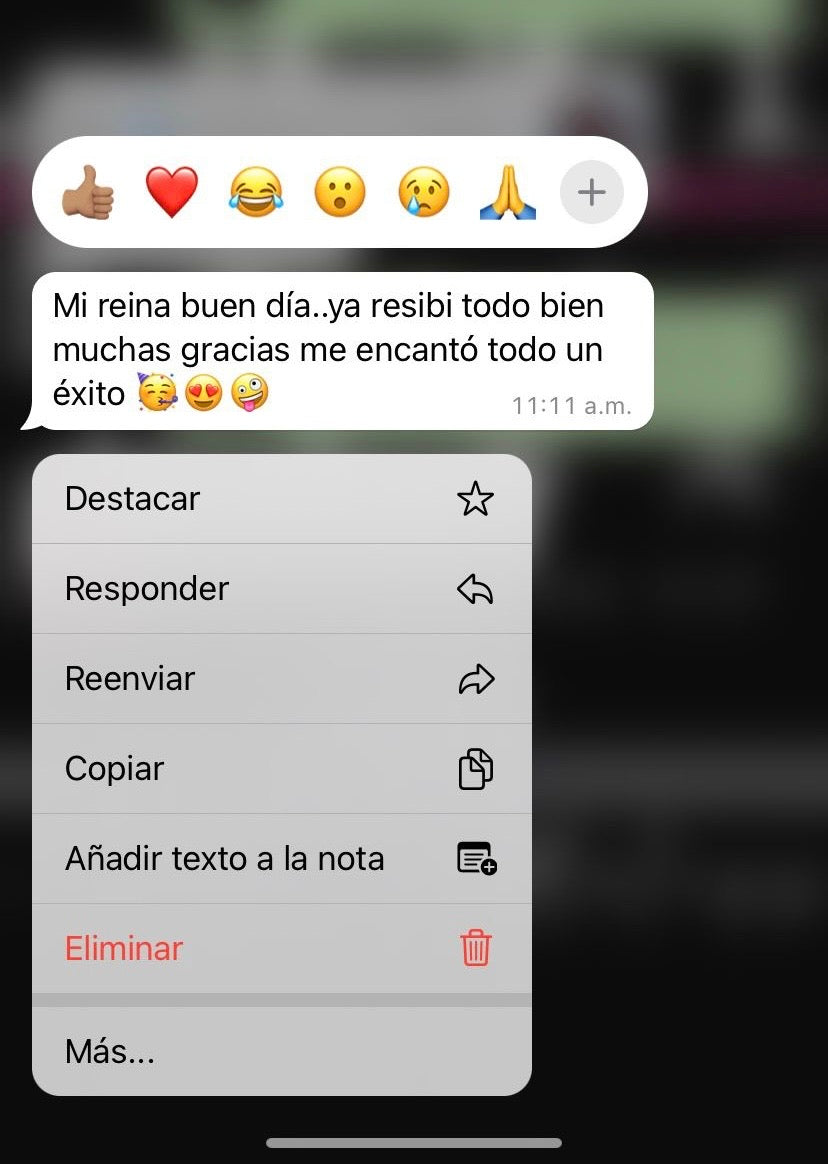Choose Añadir texto a la nota

point(281,859)
